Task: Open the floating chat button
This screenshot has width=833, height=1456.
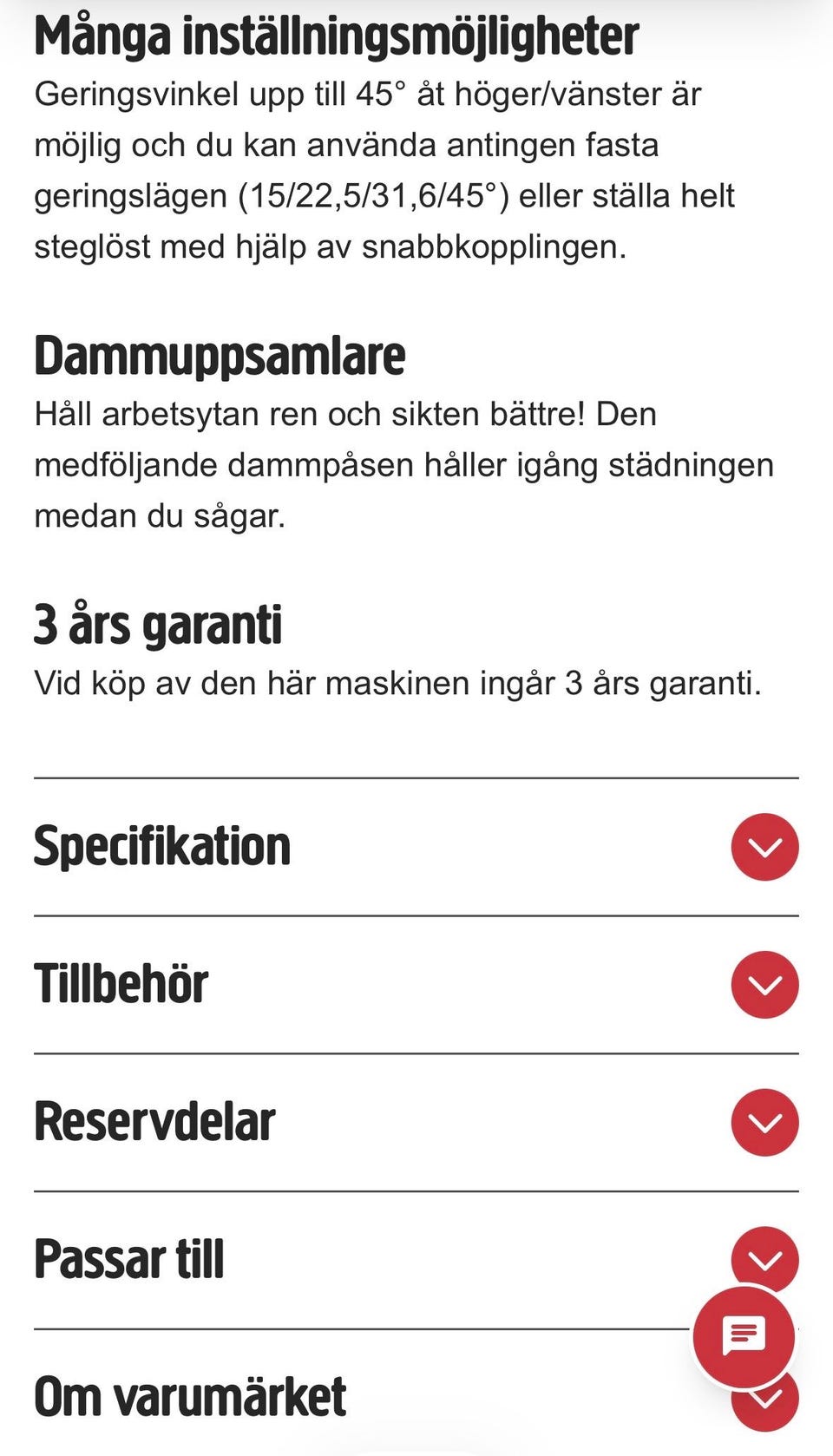Action: coord(744,1337)
